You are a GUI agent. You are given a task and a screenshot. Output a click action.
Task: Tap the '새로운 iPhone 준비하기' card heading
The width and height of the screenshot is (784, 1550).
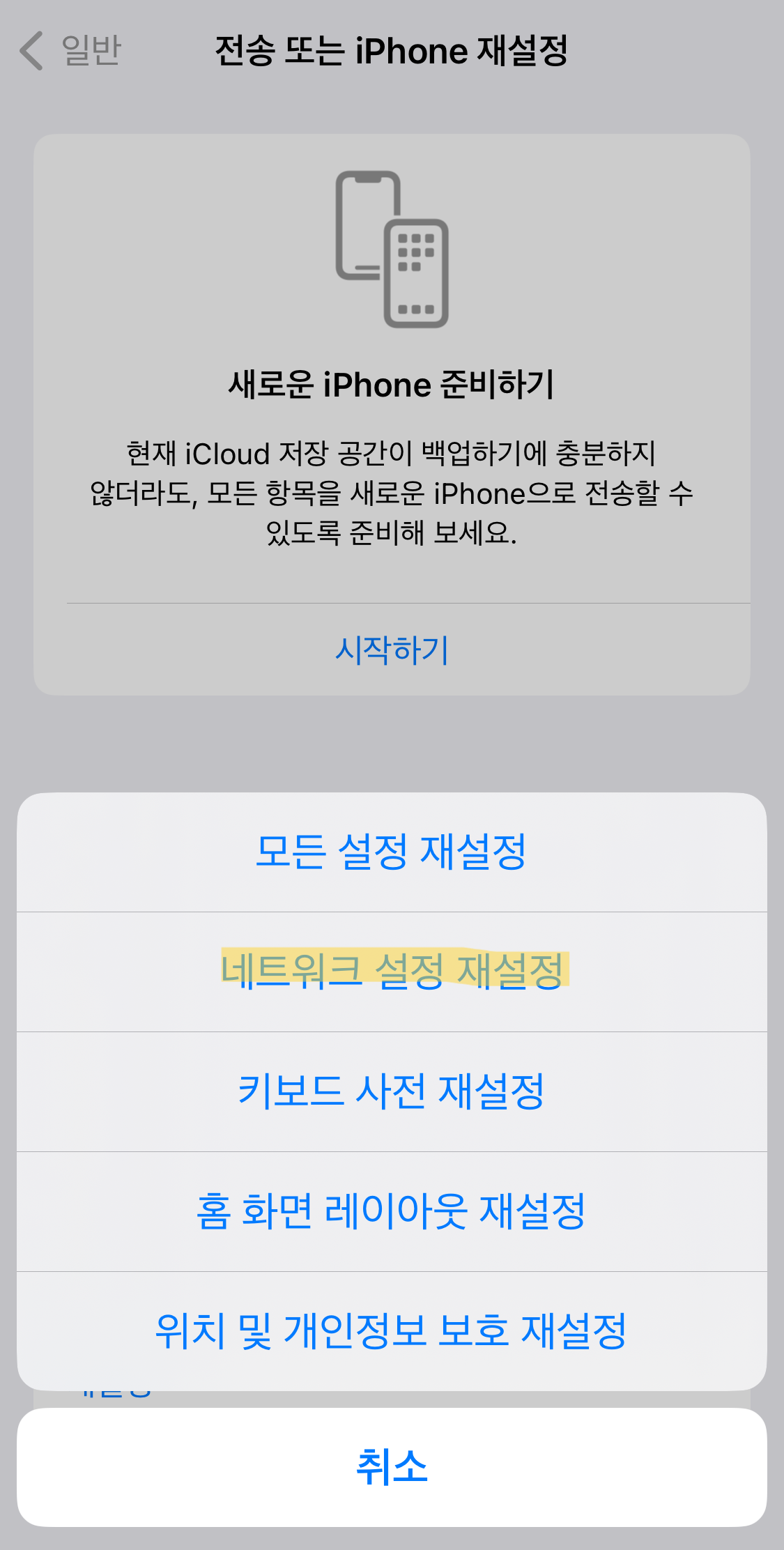point(392,383)
